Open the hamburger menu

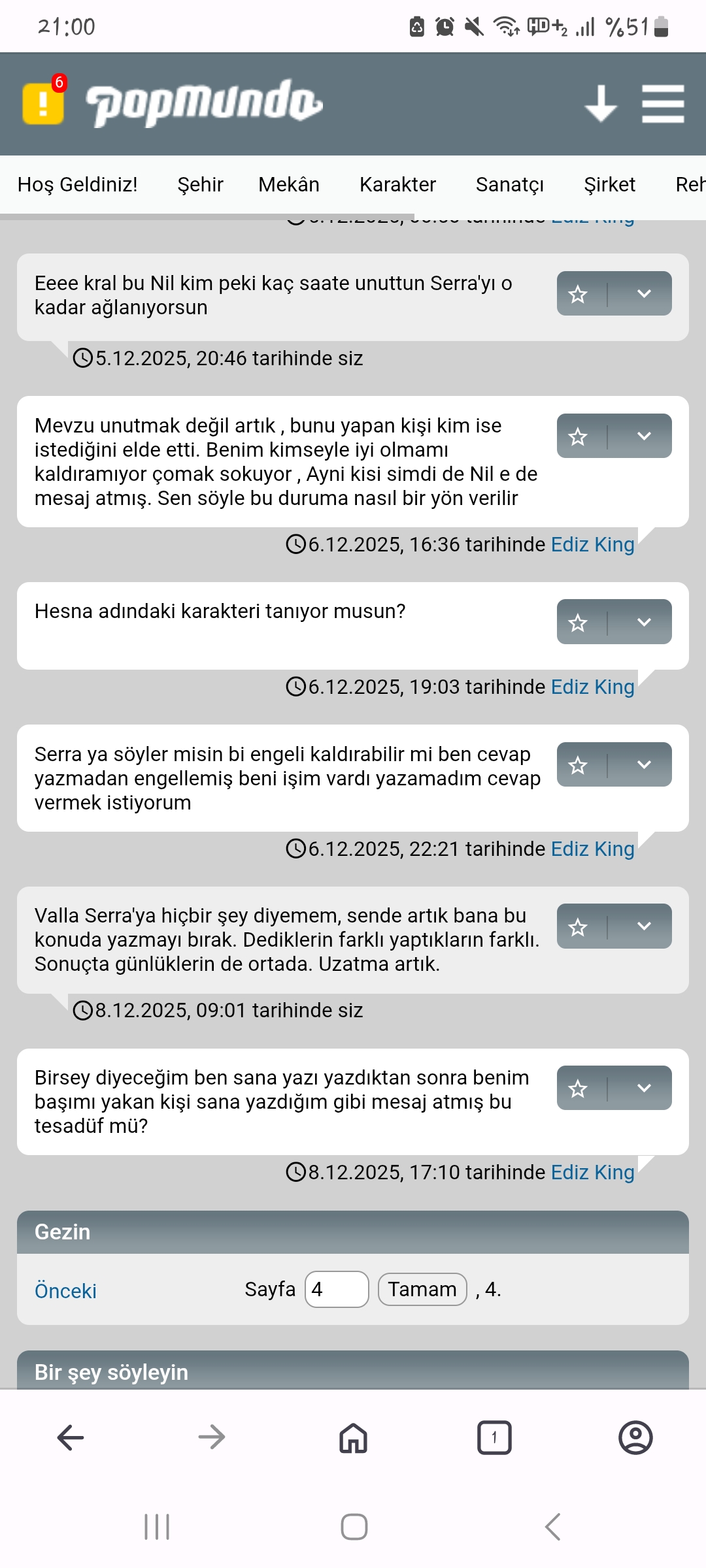tap(663, 103)
